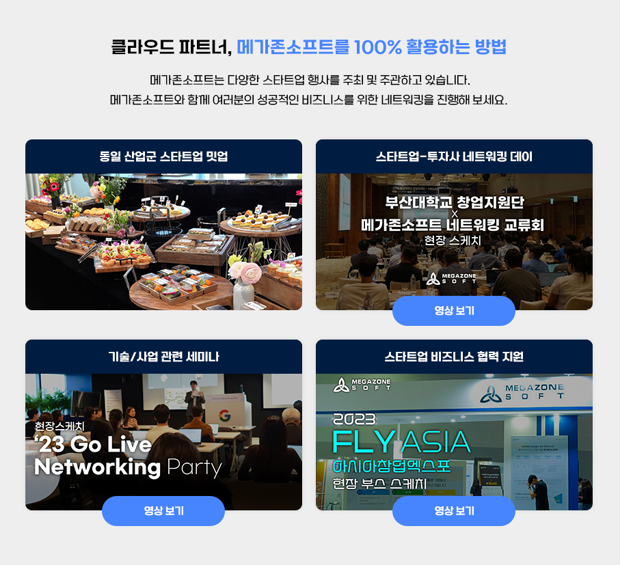Tap 영상 보기 on 기술/사업 관련 세미나 card
The image size is (620, 565).
pos(163,511)
